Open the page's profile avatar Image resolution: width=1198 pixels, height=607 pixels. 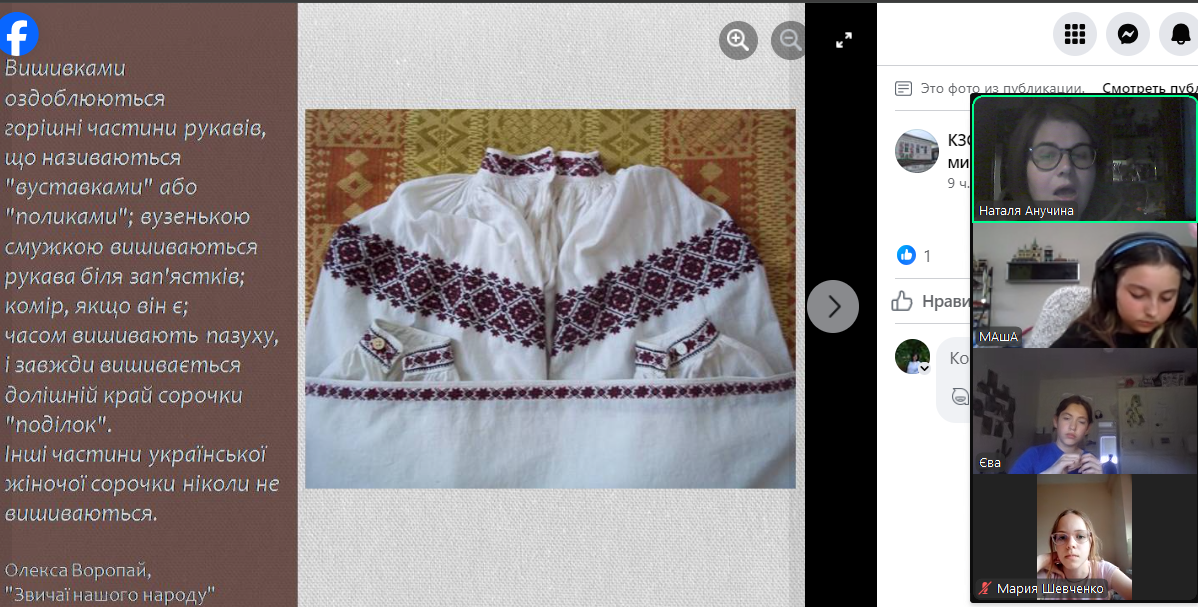(916, 151)
